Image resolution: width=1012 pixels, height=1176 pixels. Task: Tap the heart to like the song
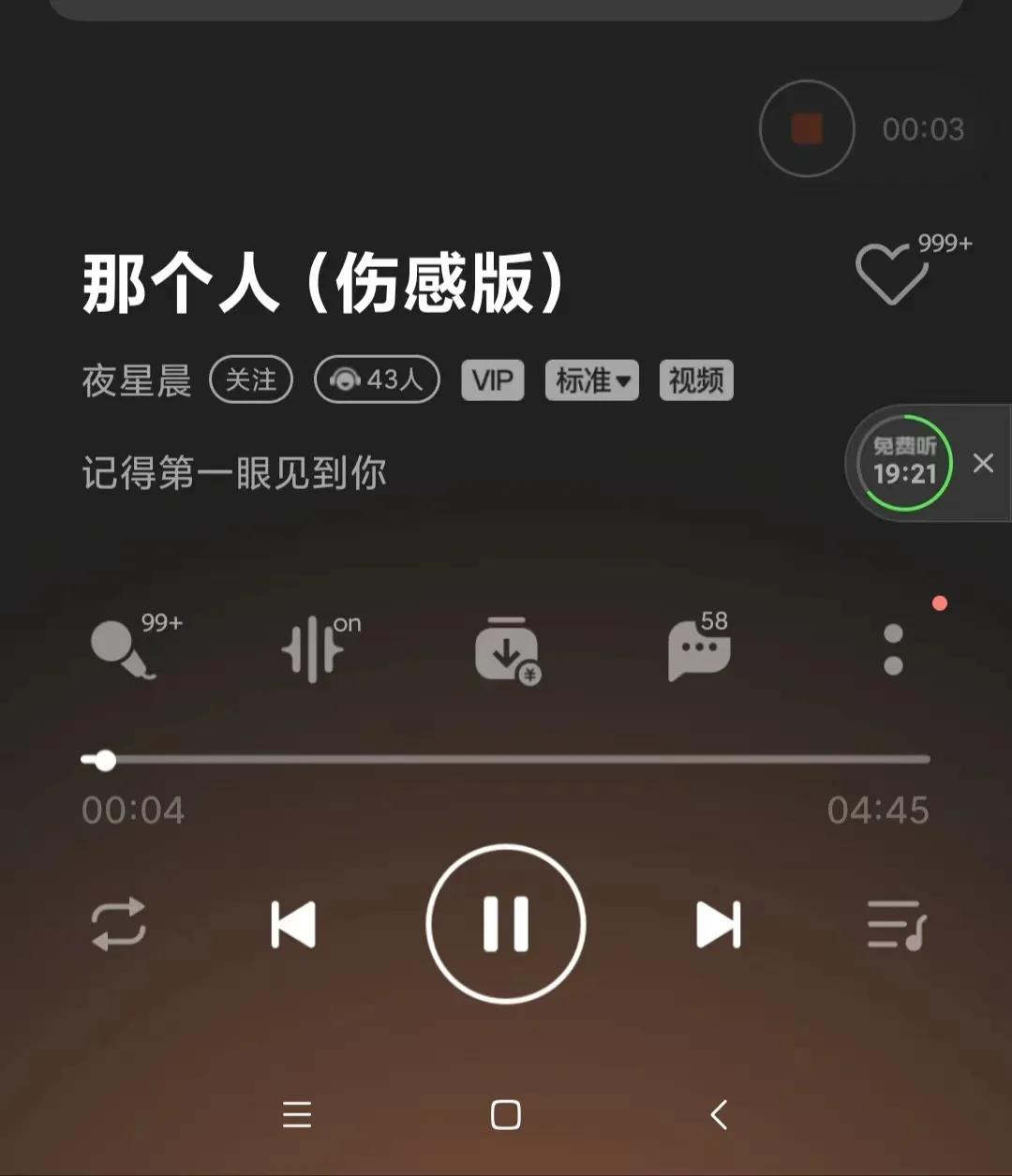click(890, 275)
